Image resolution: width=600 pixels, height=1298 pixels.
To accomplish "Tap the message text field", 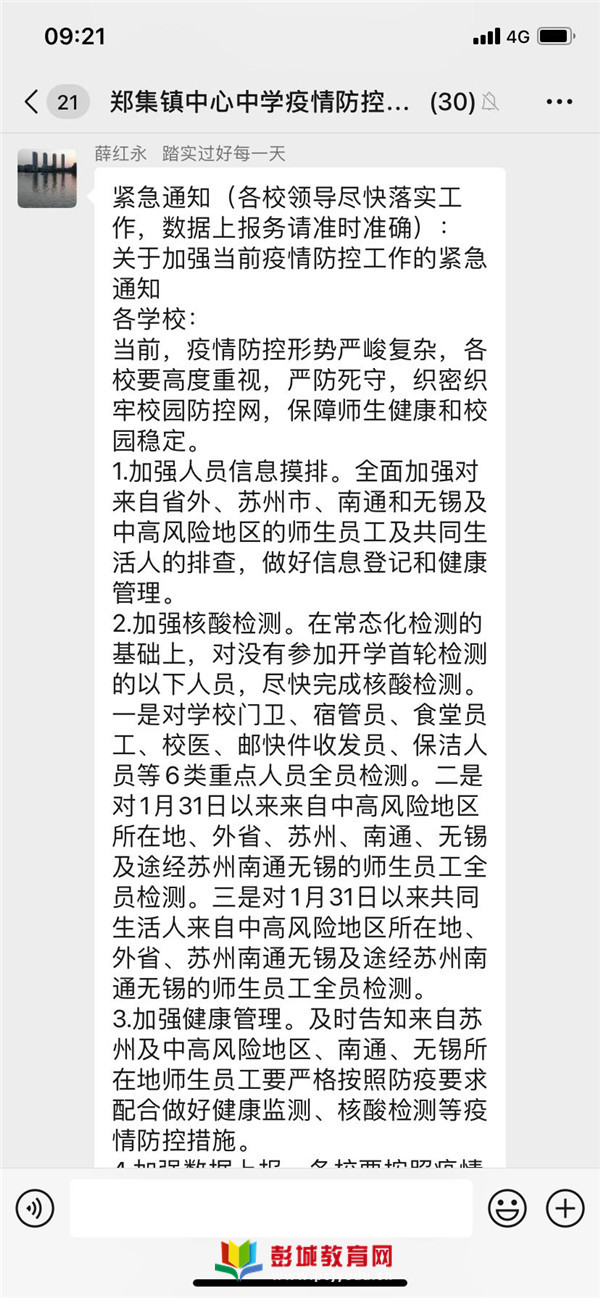I will [x=270, y=1208].
